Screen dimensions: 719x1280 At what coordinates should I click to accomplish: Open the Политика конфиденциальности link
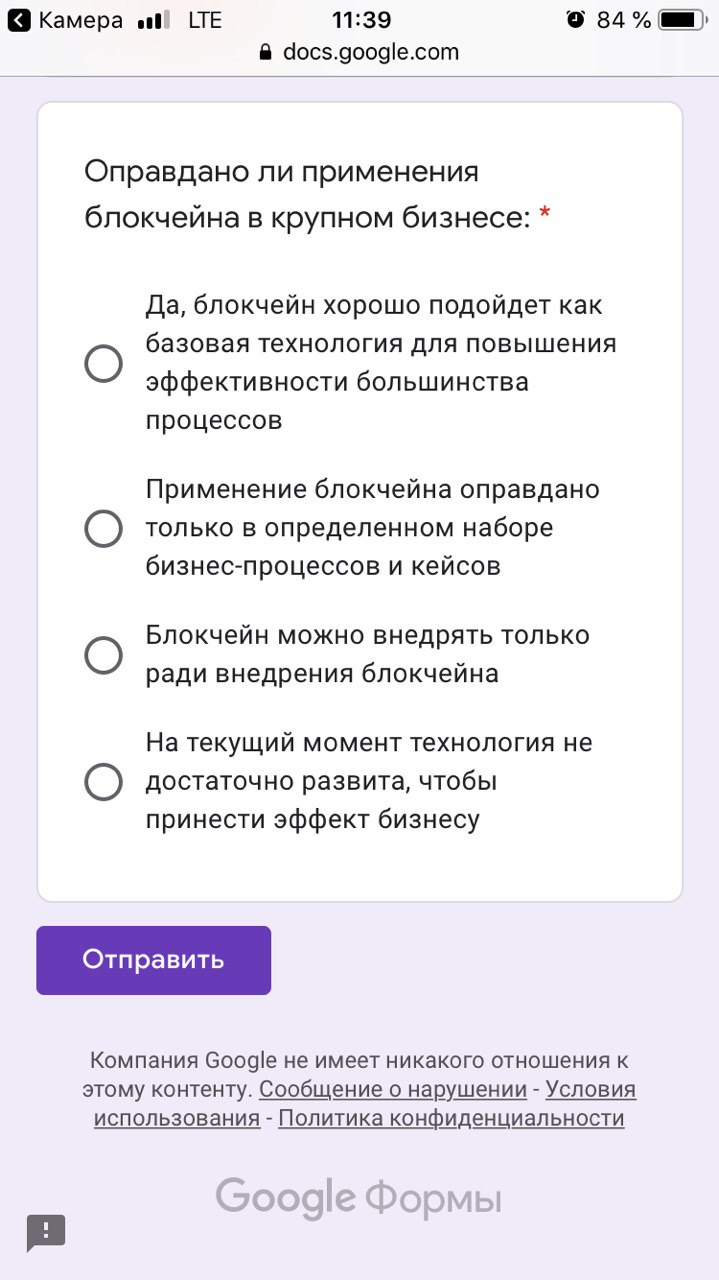[451, 1118]
